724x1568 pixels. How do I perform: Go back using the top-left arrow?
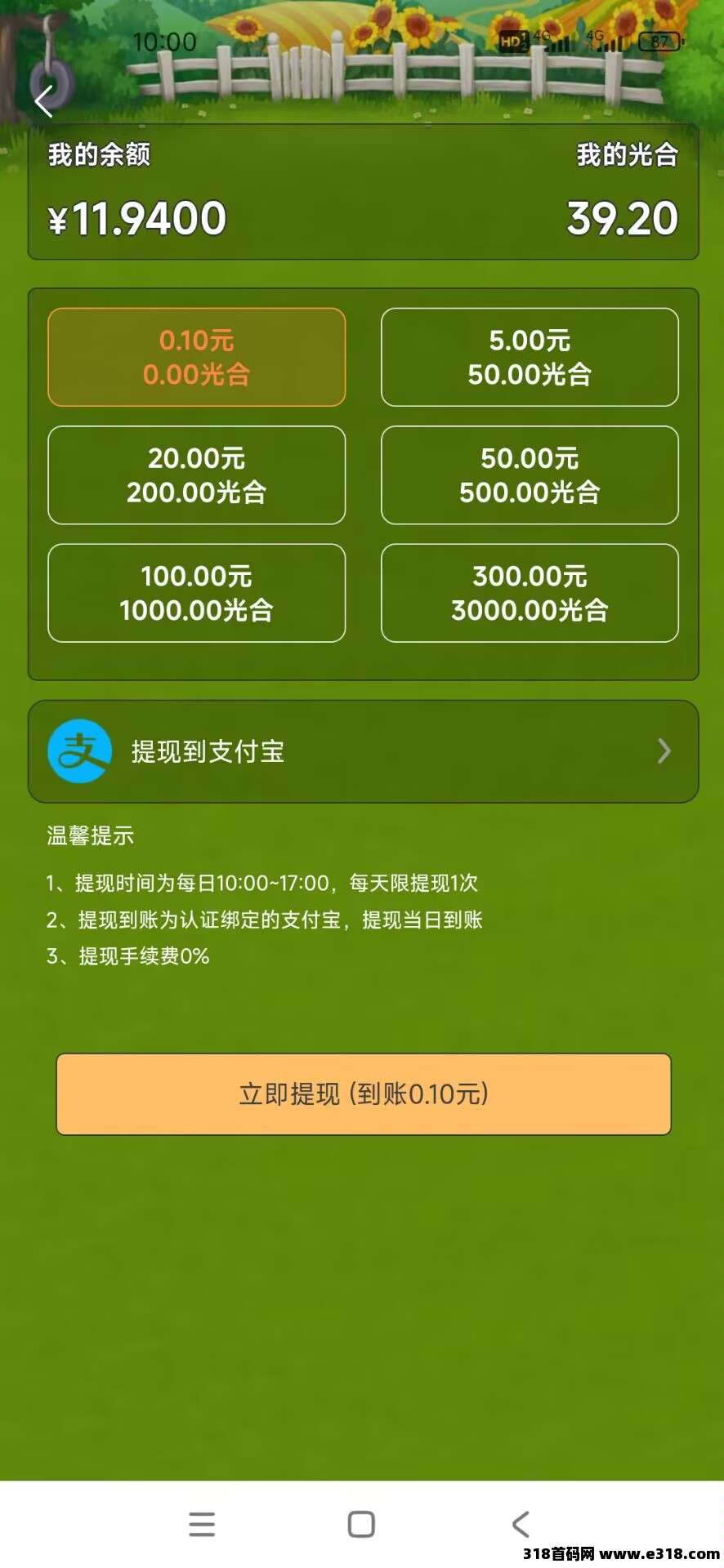pos(44,101)
